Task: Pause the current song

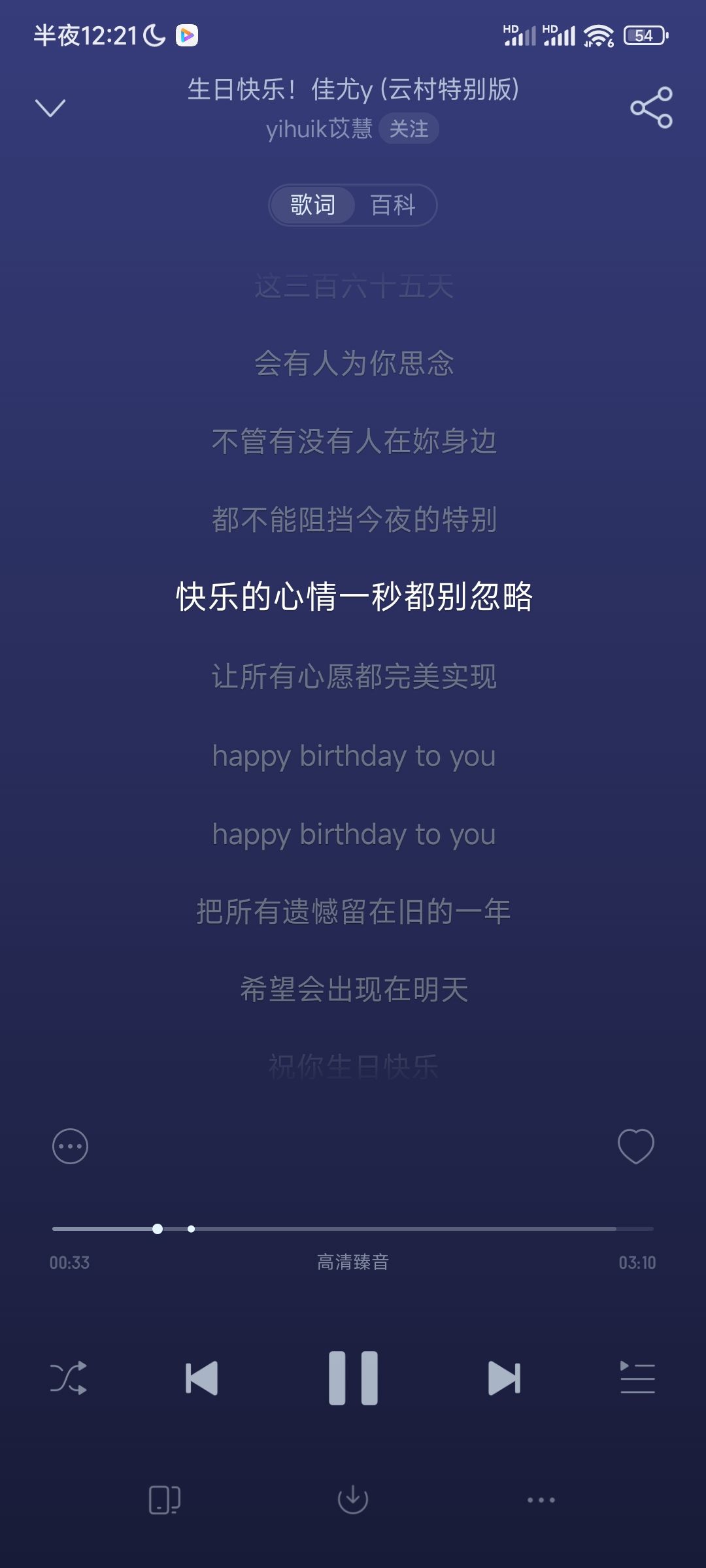Action: click(x=353, y=1378)
